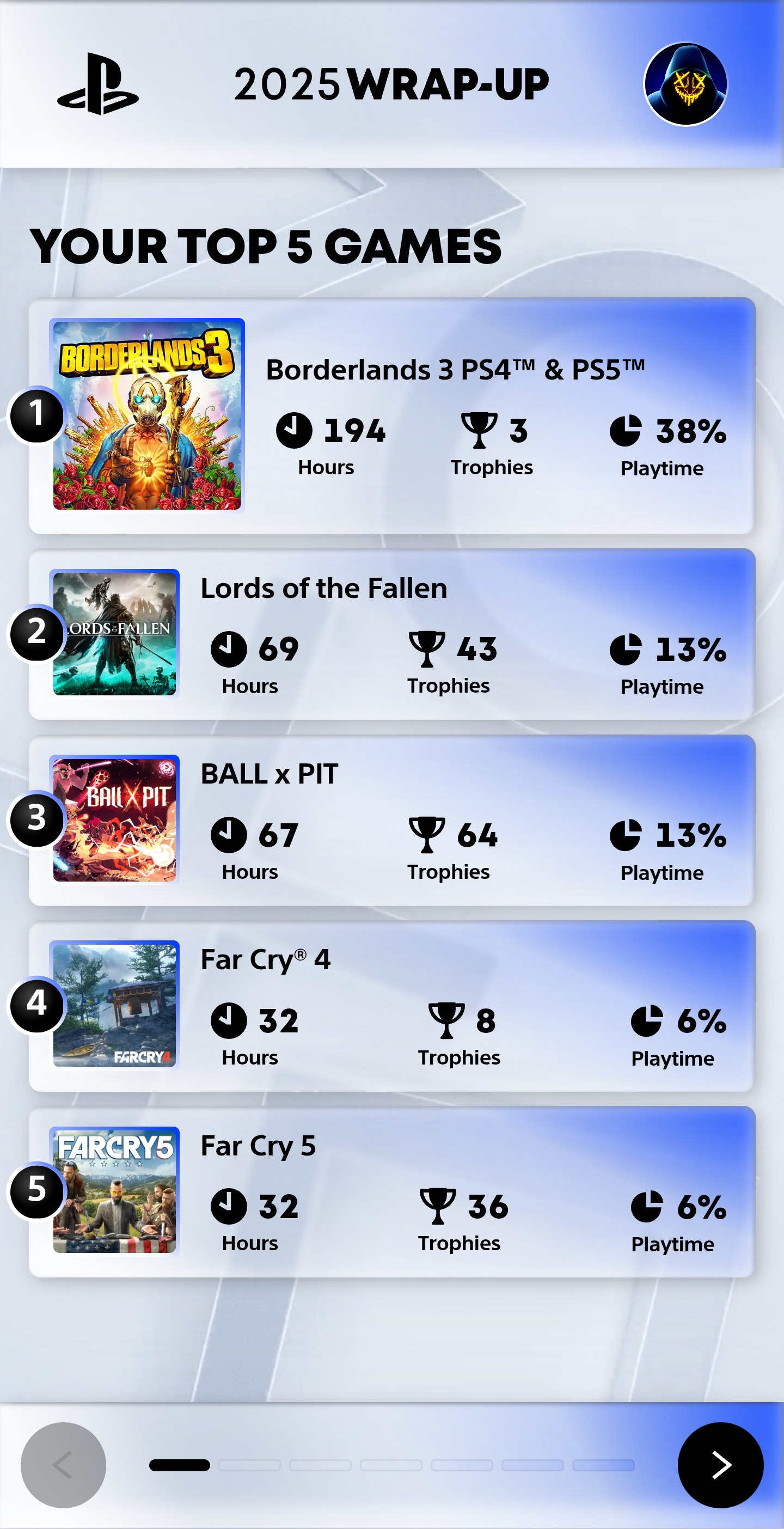Jump to the second page indicator segment
This screenshot has height=1529, width=784.
249,1465
